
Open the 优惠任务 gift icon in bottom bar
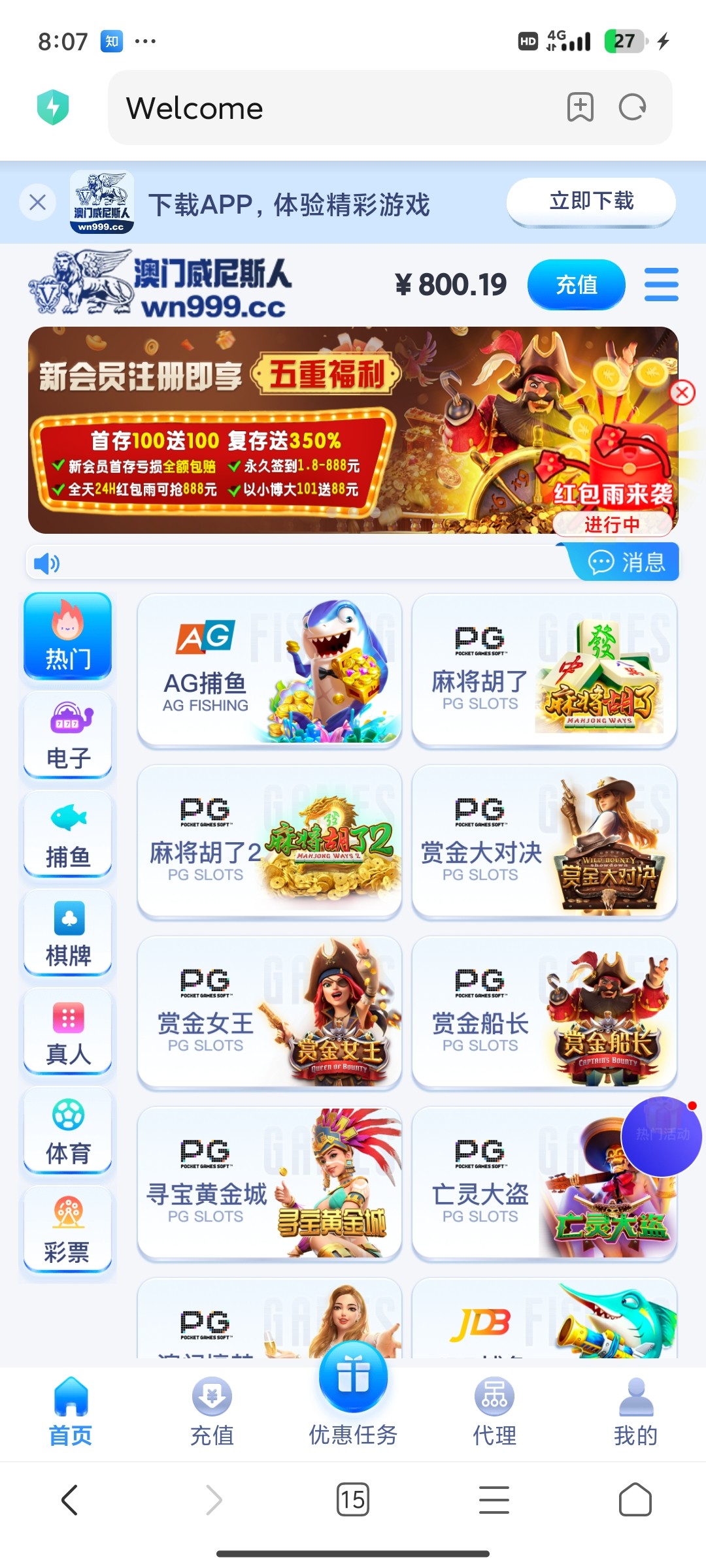353,1388
